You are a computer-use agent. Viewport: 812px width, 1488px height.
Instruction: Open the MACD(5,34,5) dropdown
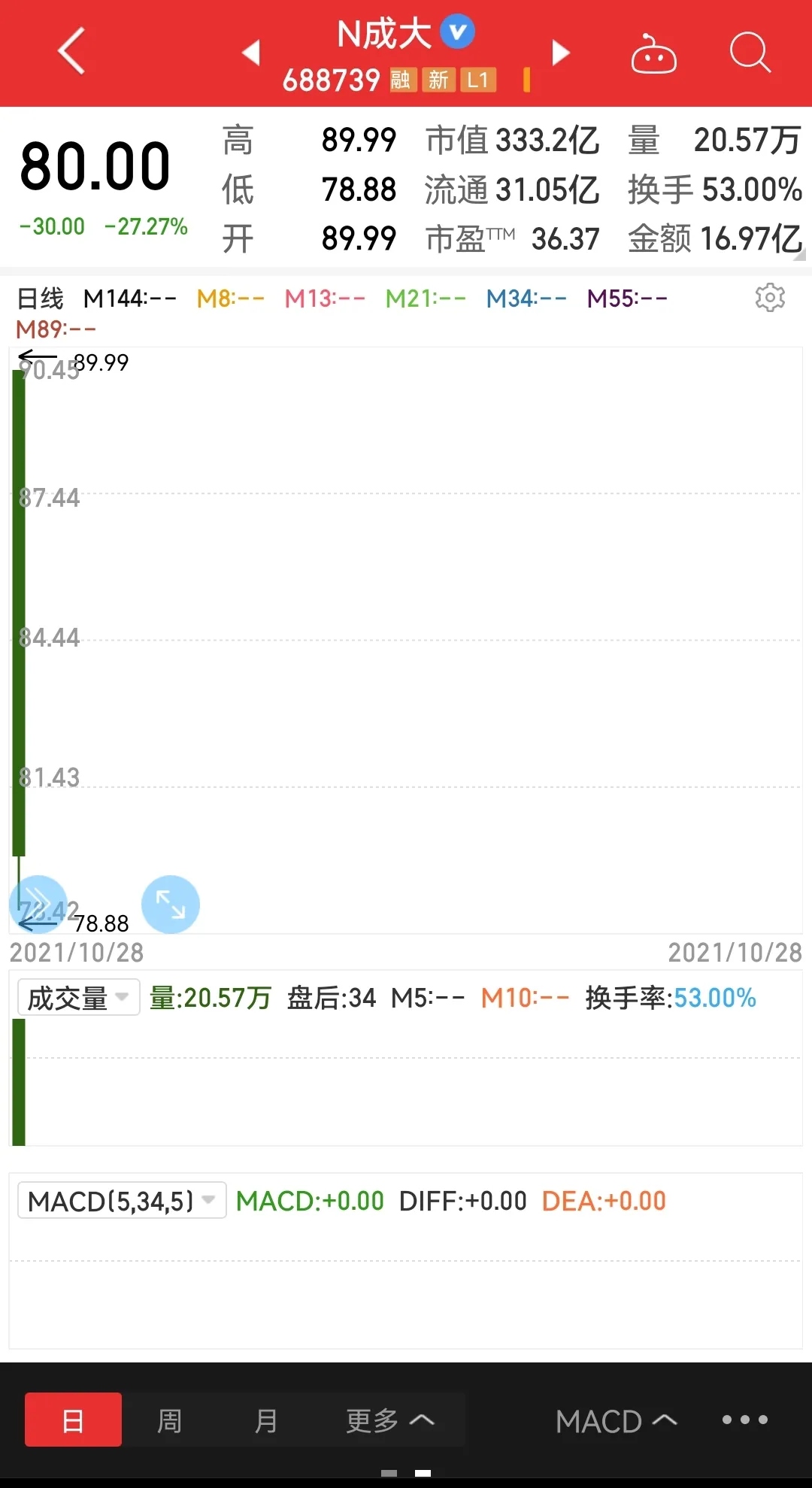tap(122, 1201)
